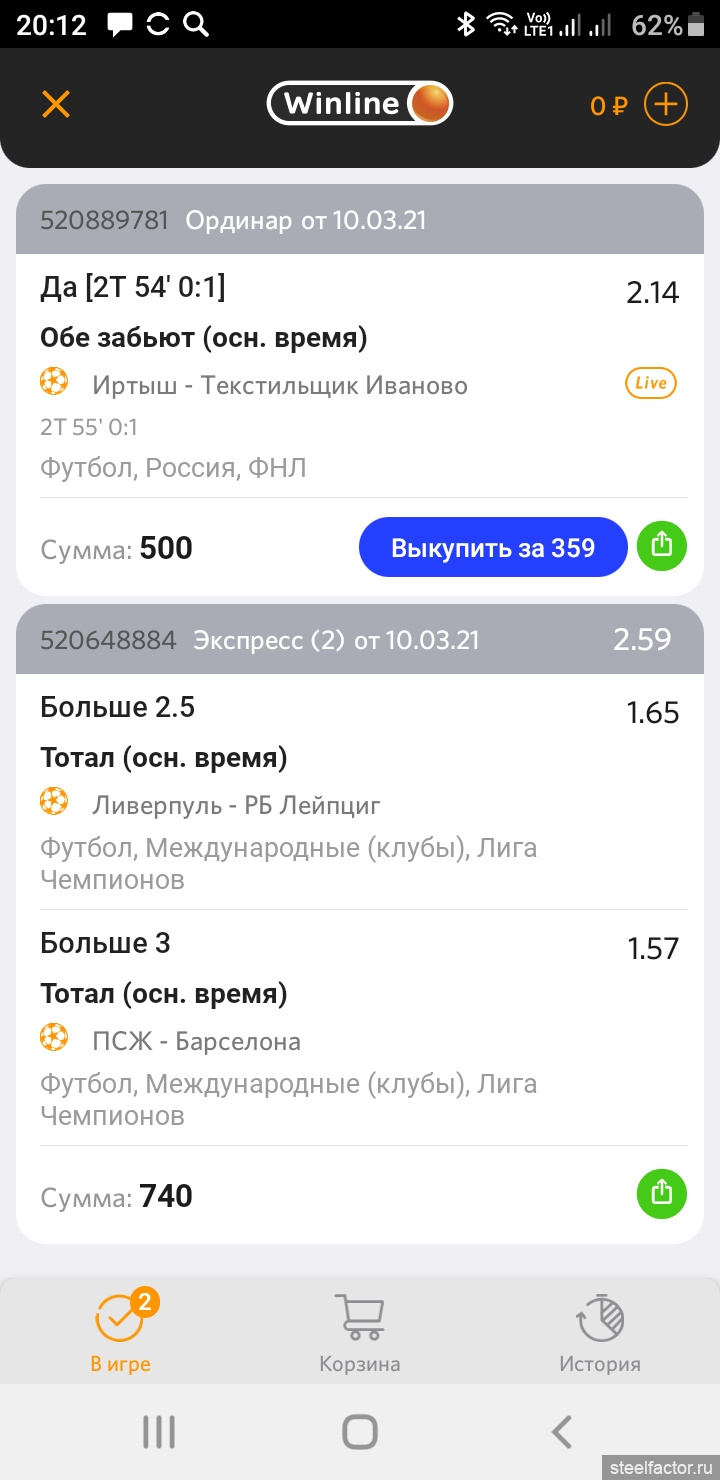Share the 740 express bet

661,1193
